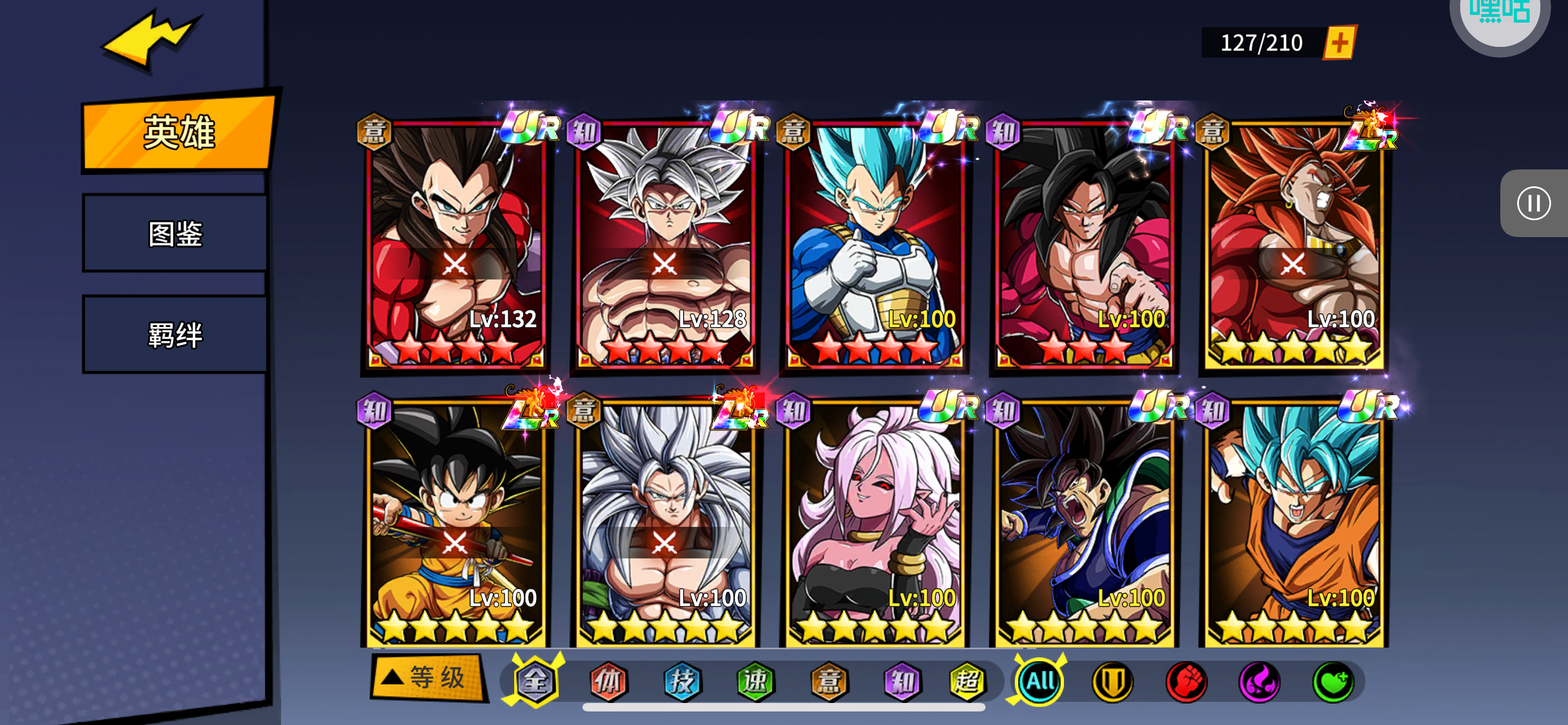This screenshot has height=725, width=1568.
Task: Filter heroes by 全 attribute
Action: [535, 681]
